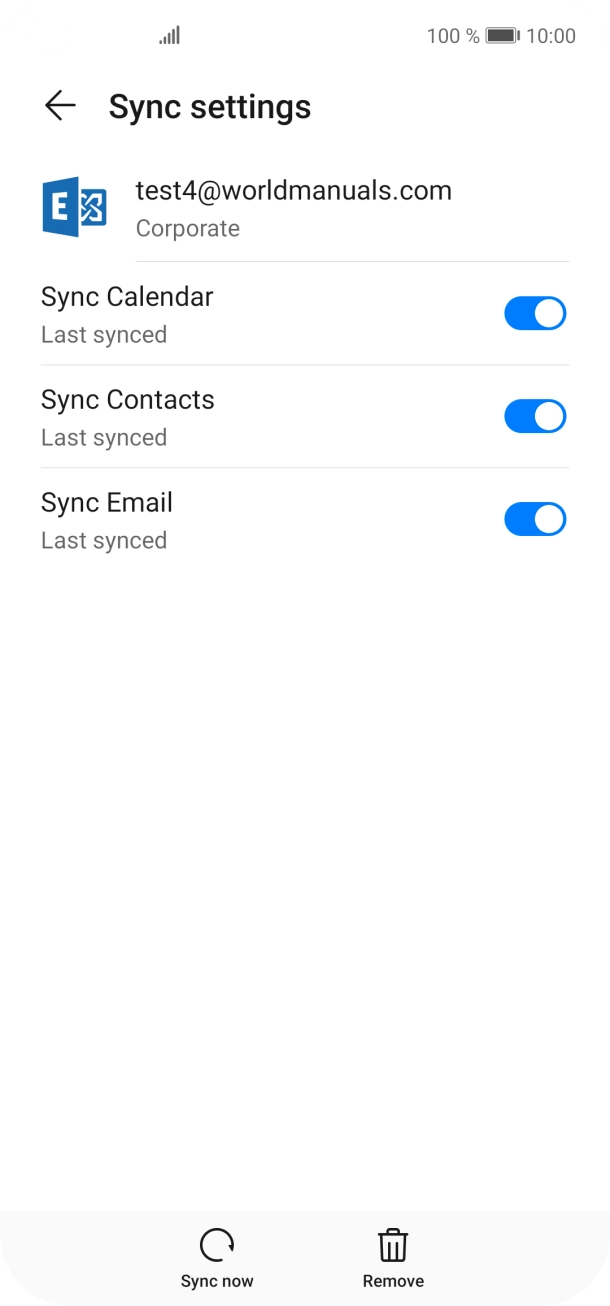Go back from Sync settings
The image size is (610, 1306).
pyautogui.click(x=60, y=106)
